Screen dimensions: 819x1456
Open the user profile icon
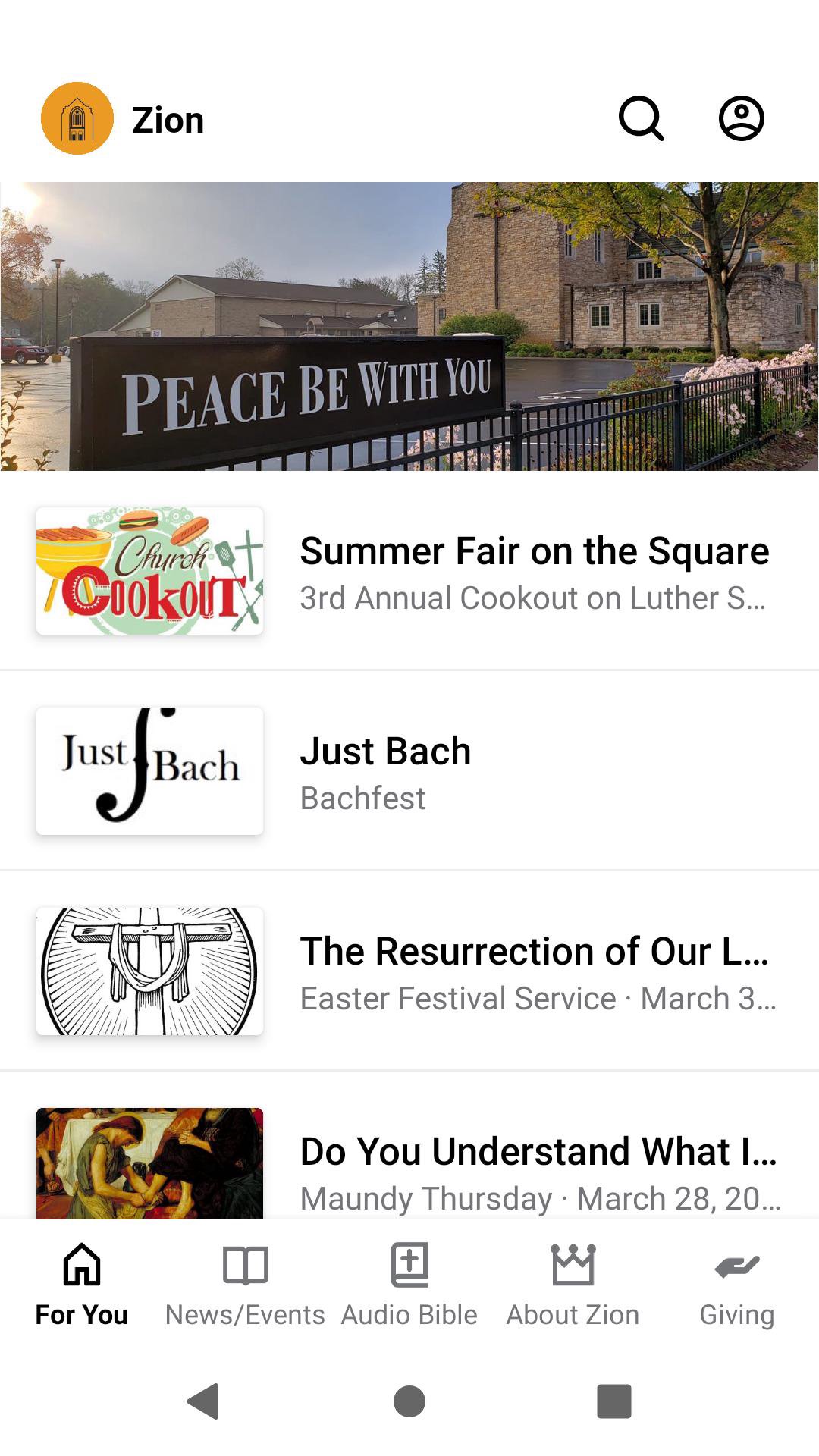point(741,119)
